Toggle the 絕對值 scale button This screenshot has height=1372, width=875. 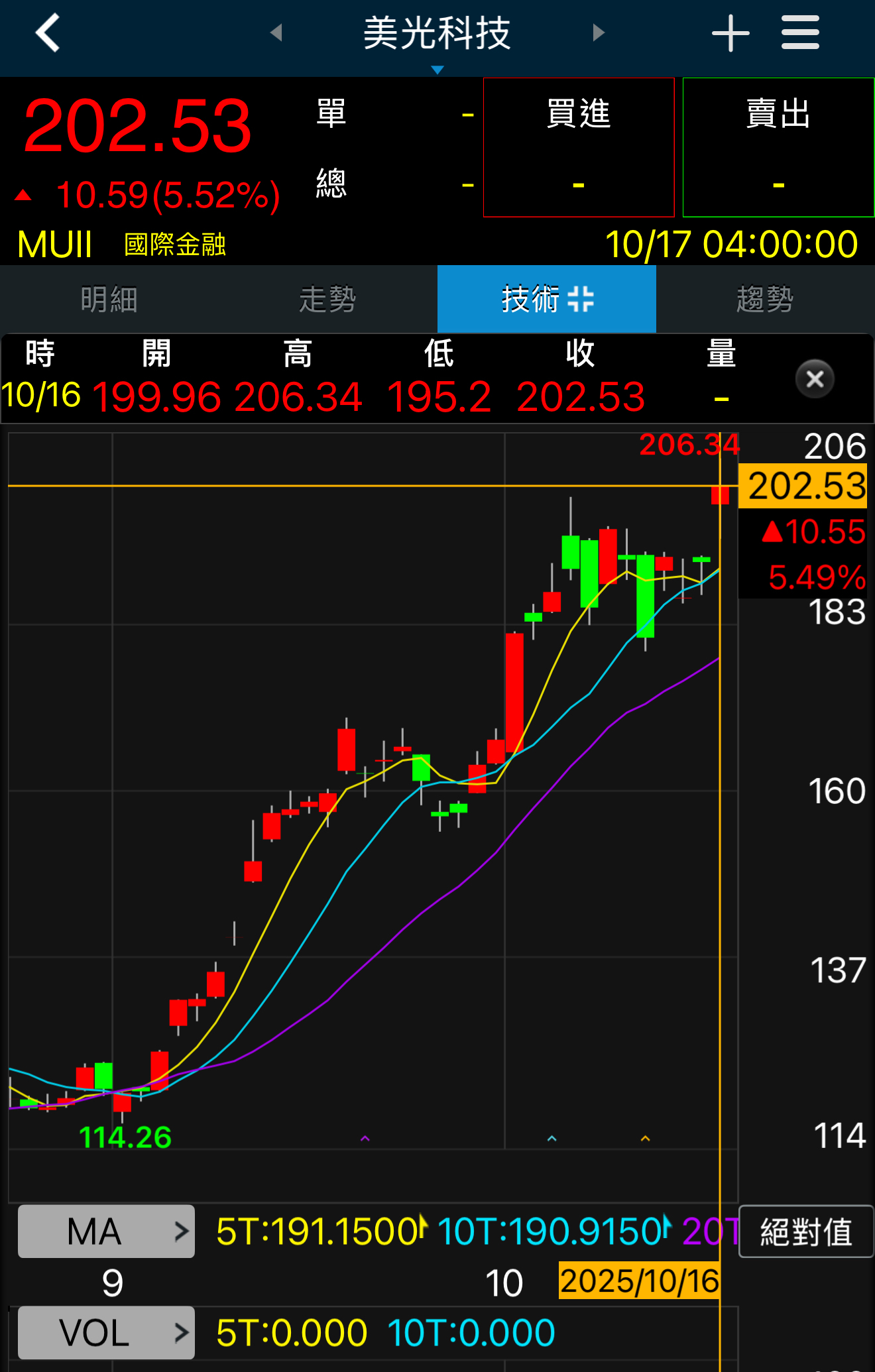coord(806,1231)
